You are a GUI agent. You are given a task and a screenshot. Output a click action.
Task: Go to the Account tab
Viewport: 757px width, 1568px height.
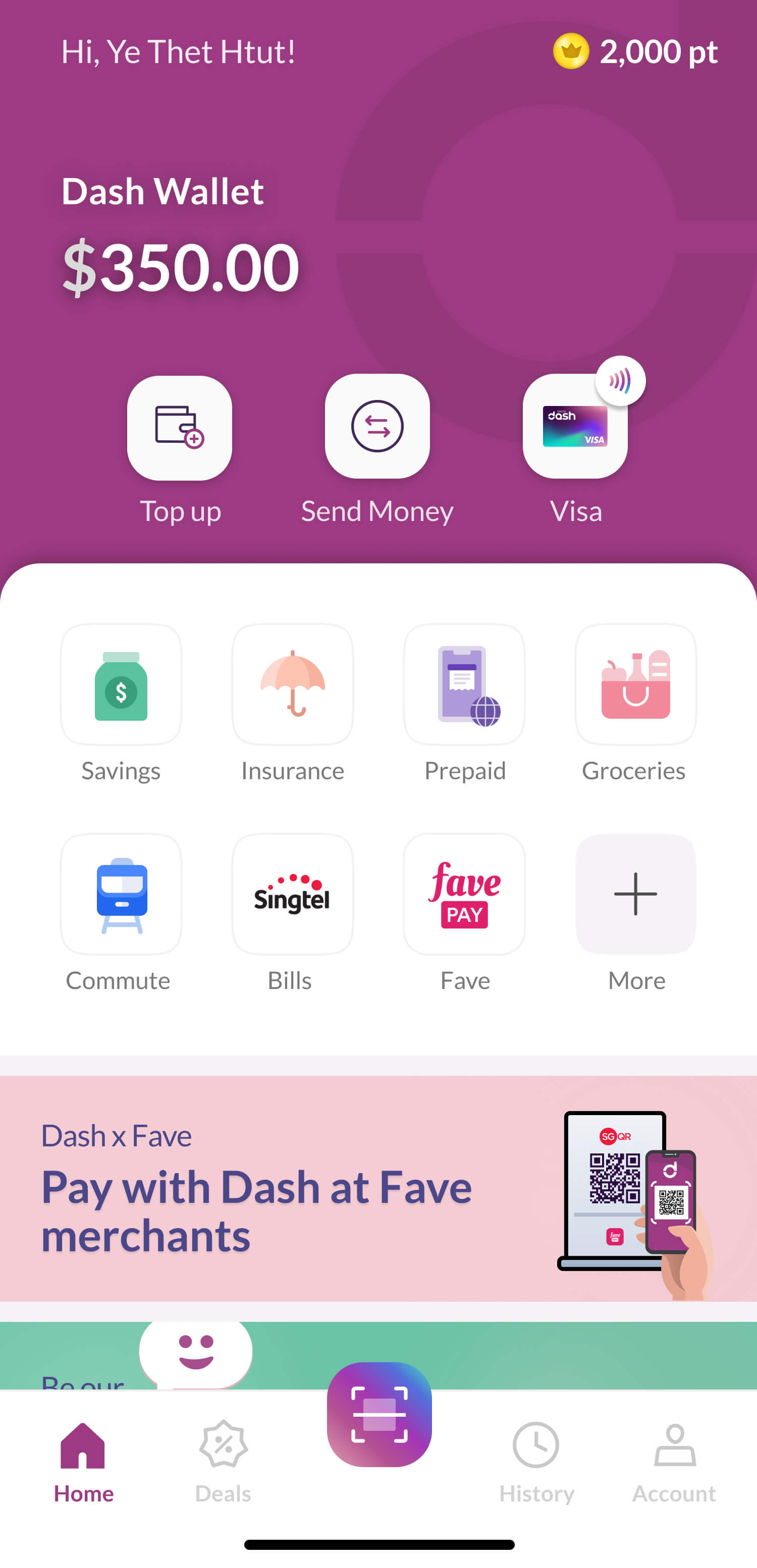(x=674, y=1459)
